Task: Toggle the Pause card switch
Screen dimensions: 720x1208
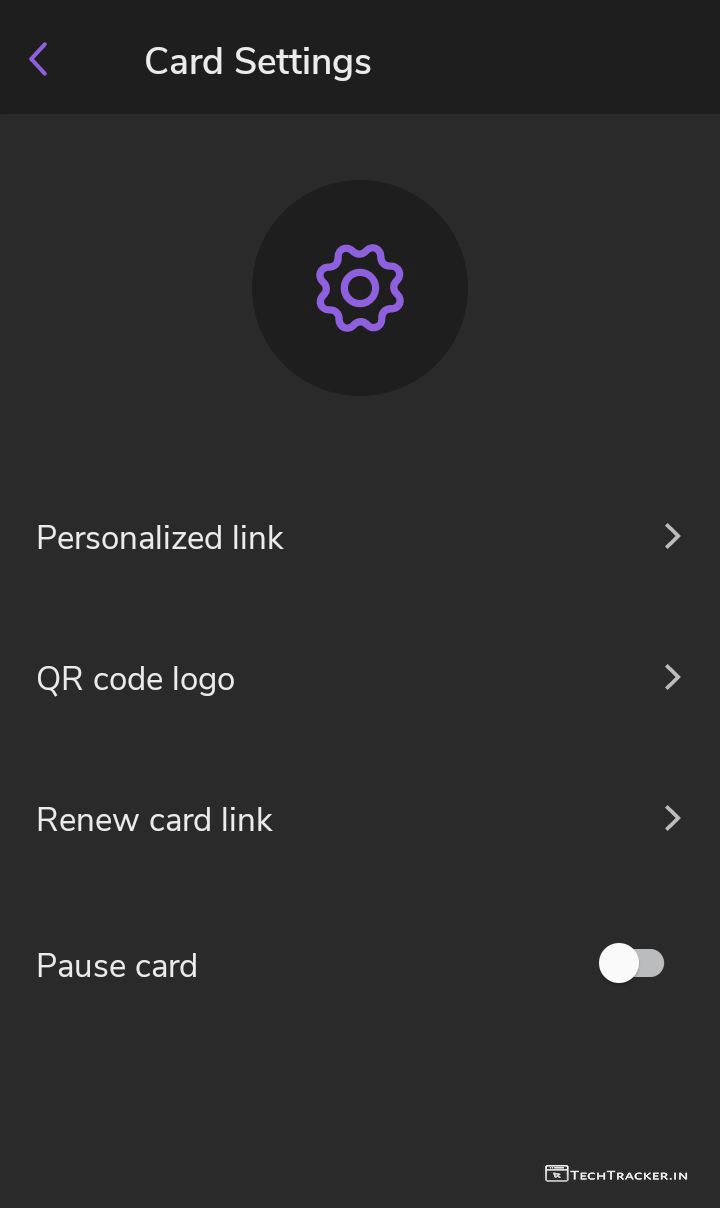Action: click(x=631, y=964)
